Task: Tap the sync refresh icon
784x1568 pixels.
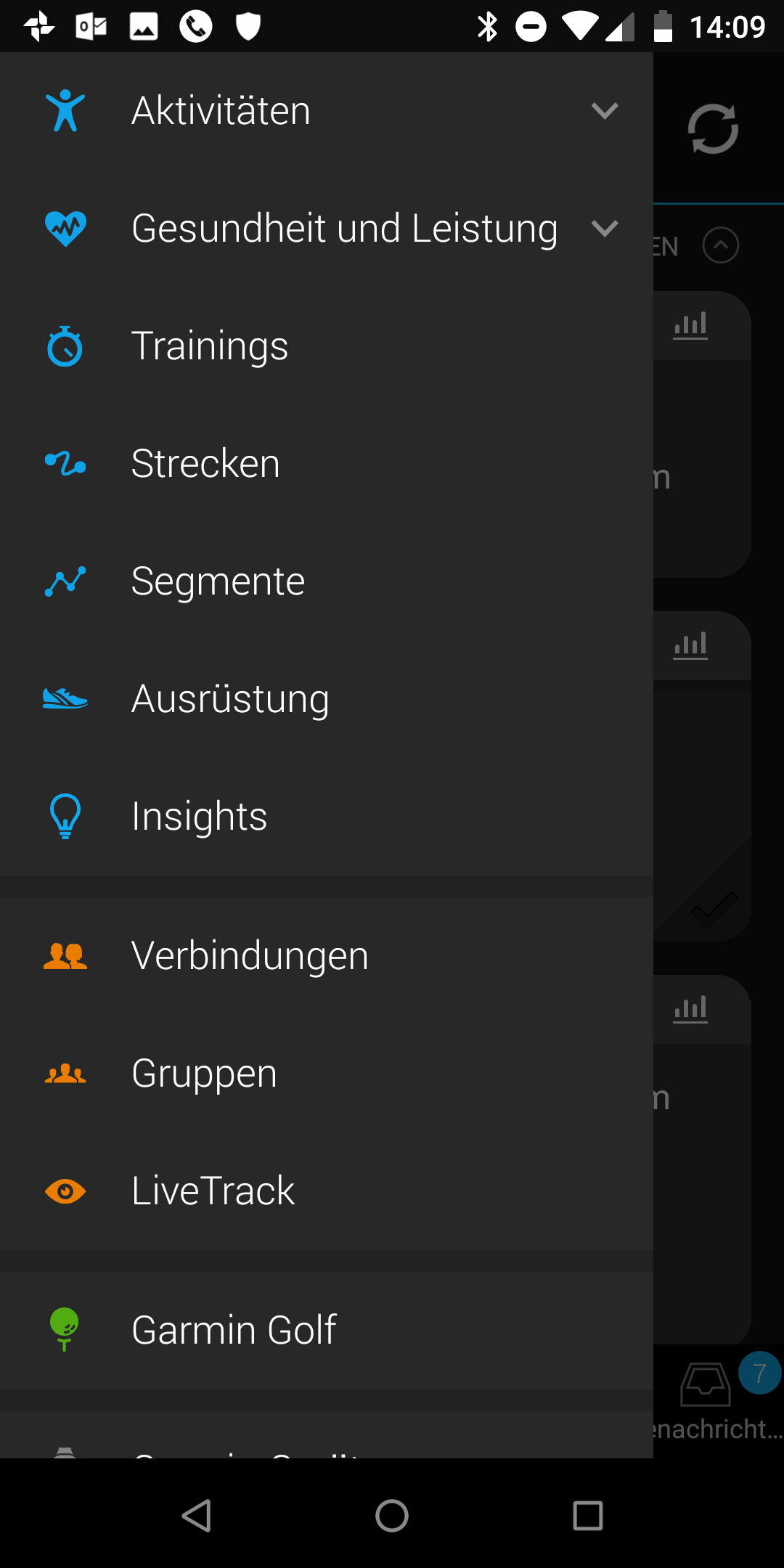Action: click(713, 129)
